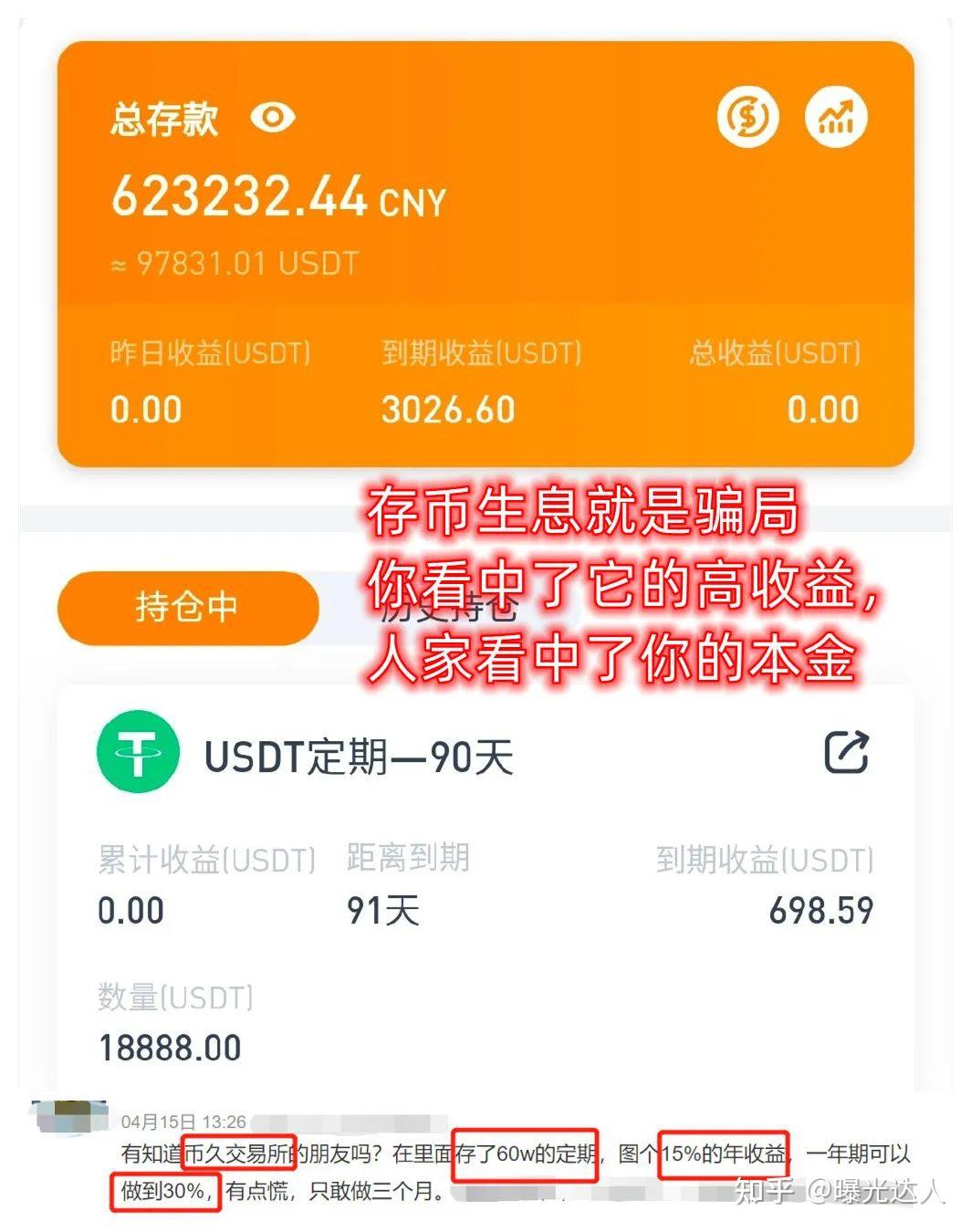Hide 623232.44 CNY with the visibility toggle
The height and width of the screenshot is (1232, 971).
(271, 117)
